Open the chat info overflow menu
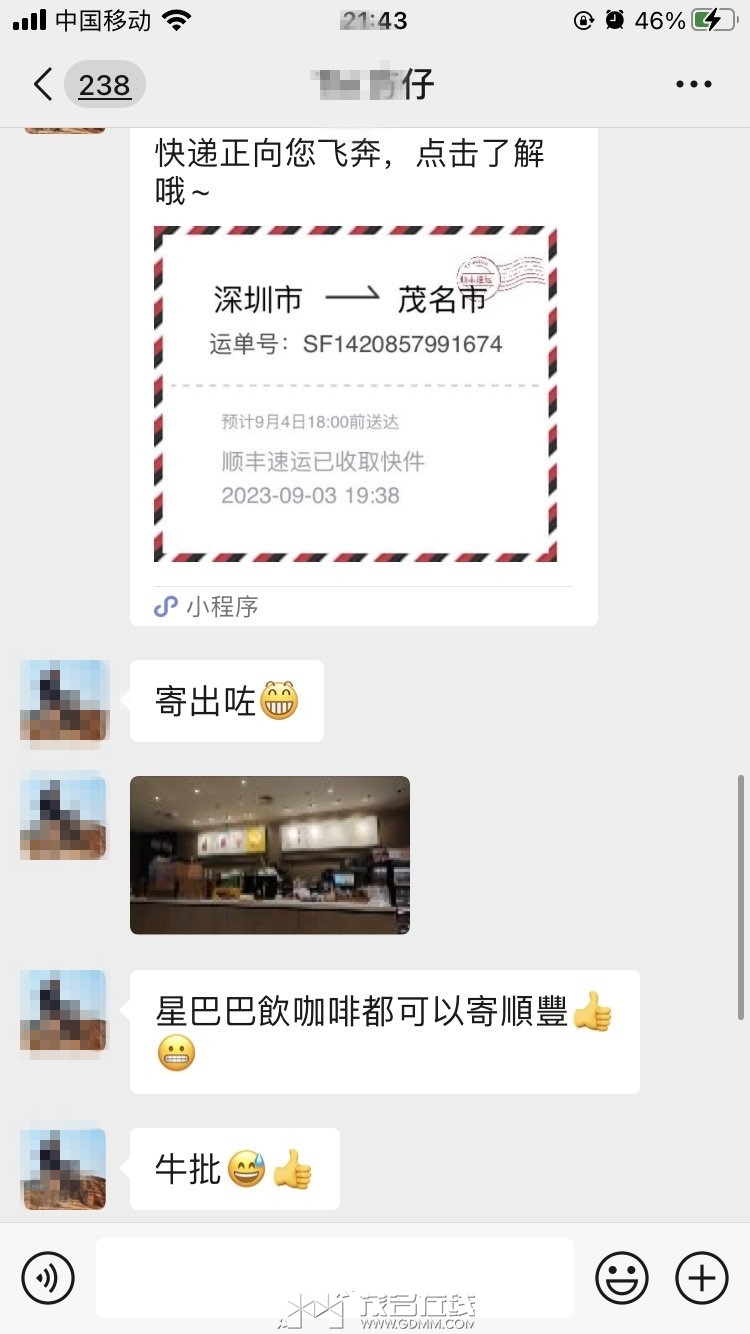 [x=693, y=85]
